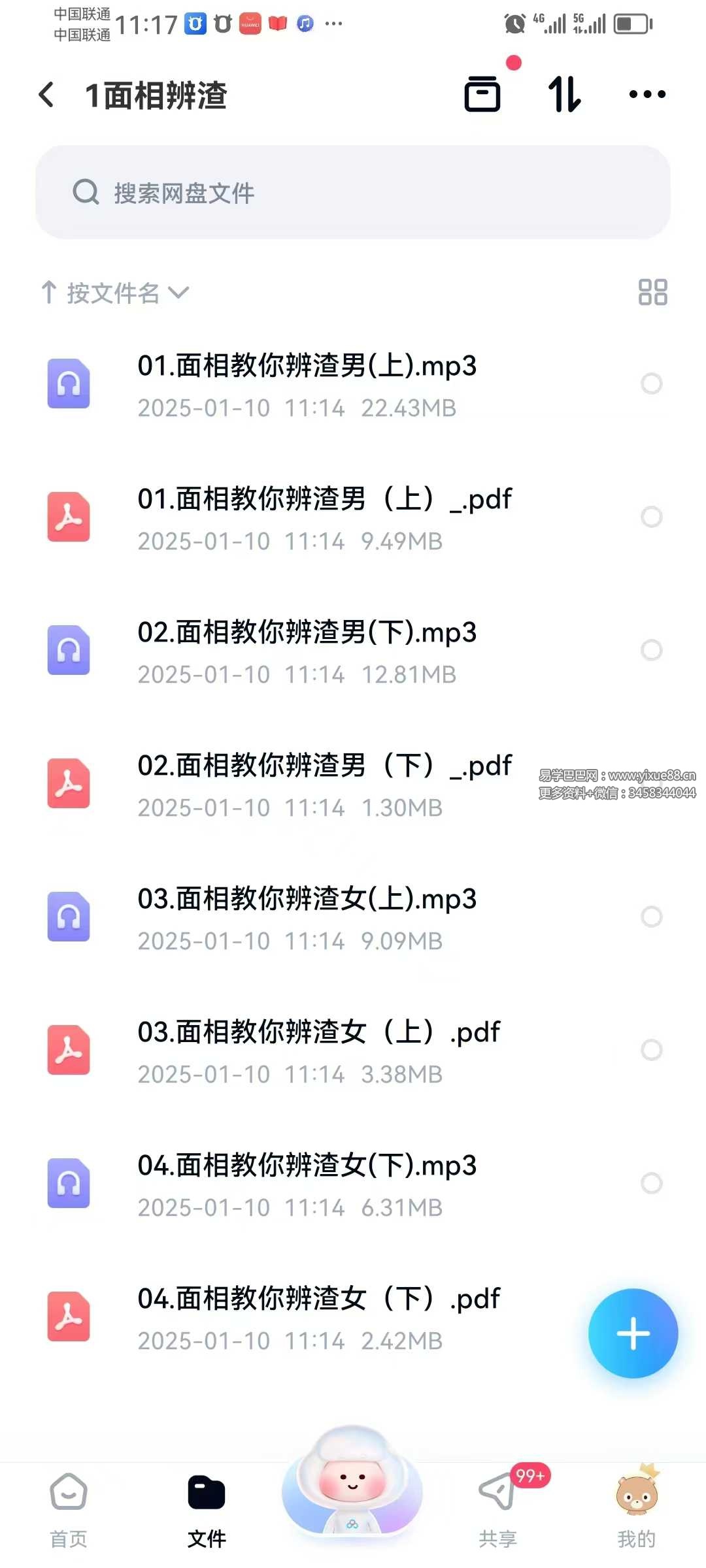Switch to grid view layout
706x1568 pixels.
coord(652,292)
